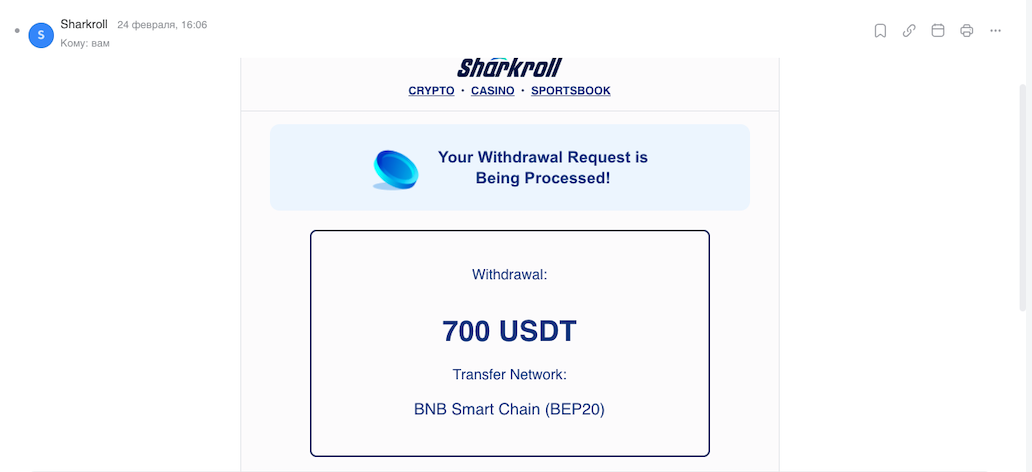Open the CRYPTO link
Screen dimensions: 1032x472
pyautogui.click(x=431, y=91)
